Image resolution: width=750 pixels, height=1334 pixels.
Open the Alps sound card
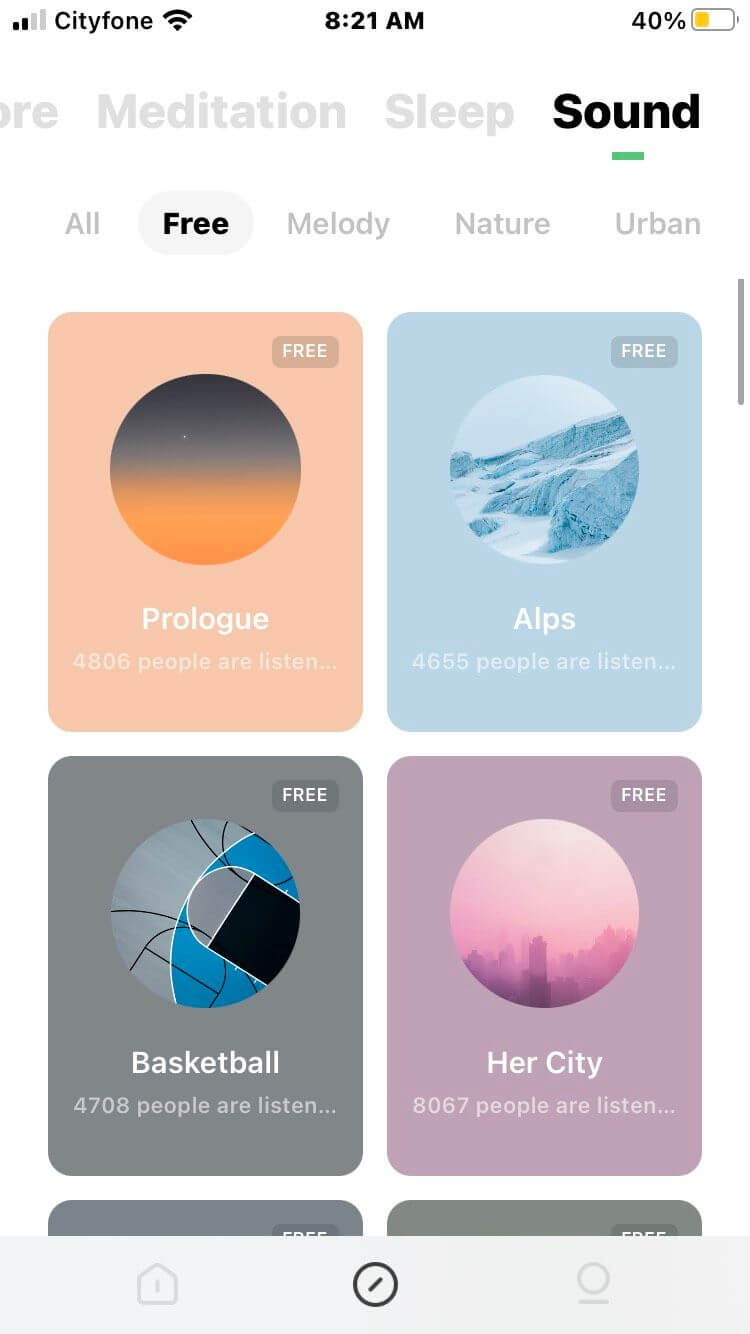(x=544, y=521)
